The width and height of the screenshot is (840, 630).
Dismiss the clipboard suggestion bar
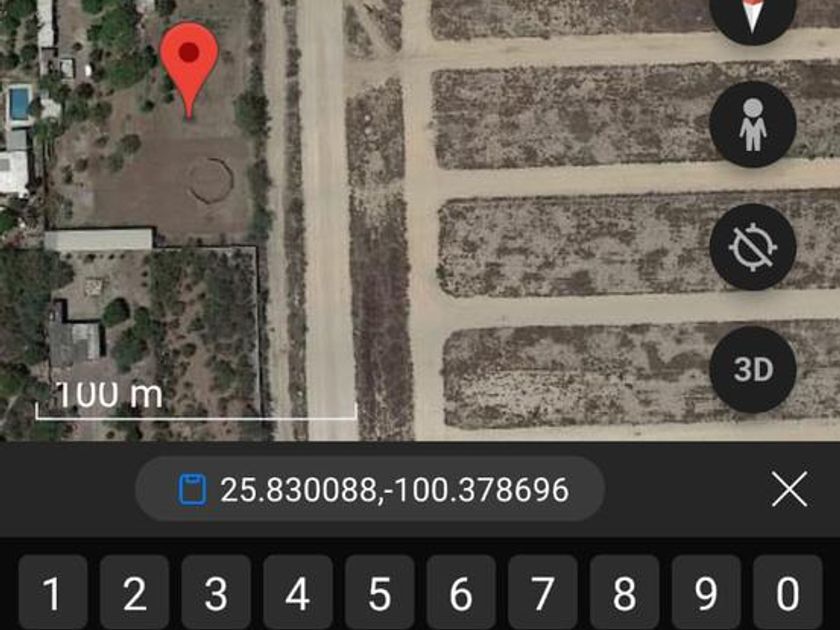789,490
